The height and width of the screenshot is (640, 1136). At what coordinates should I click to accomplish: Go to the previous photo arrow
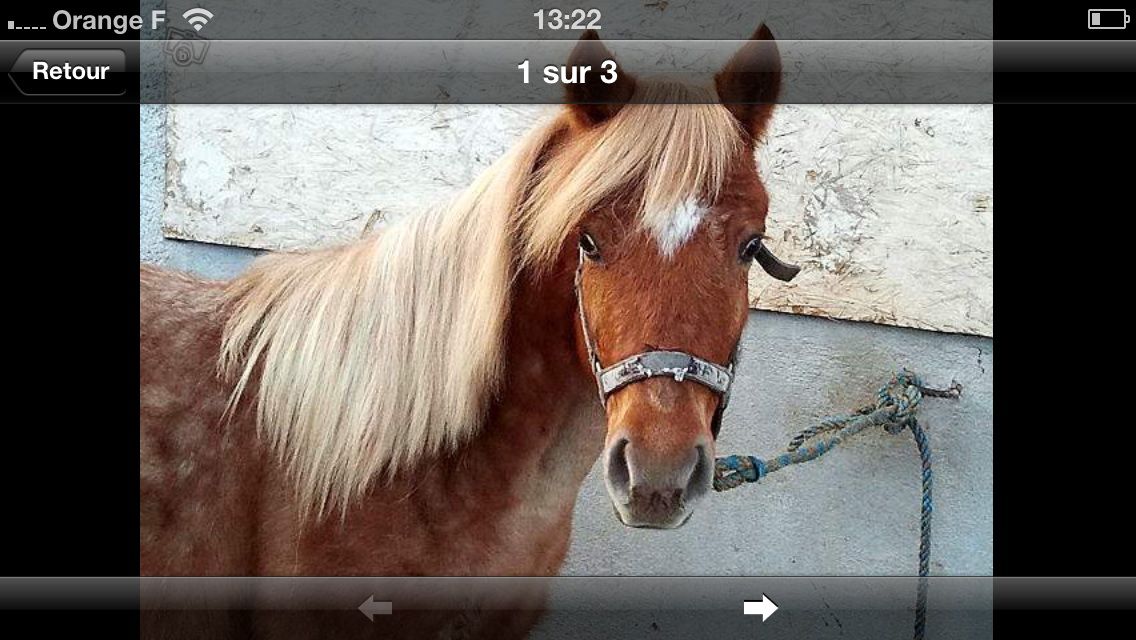(x=375, y=607)
